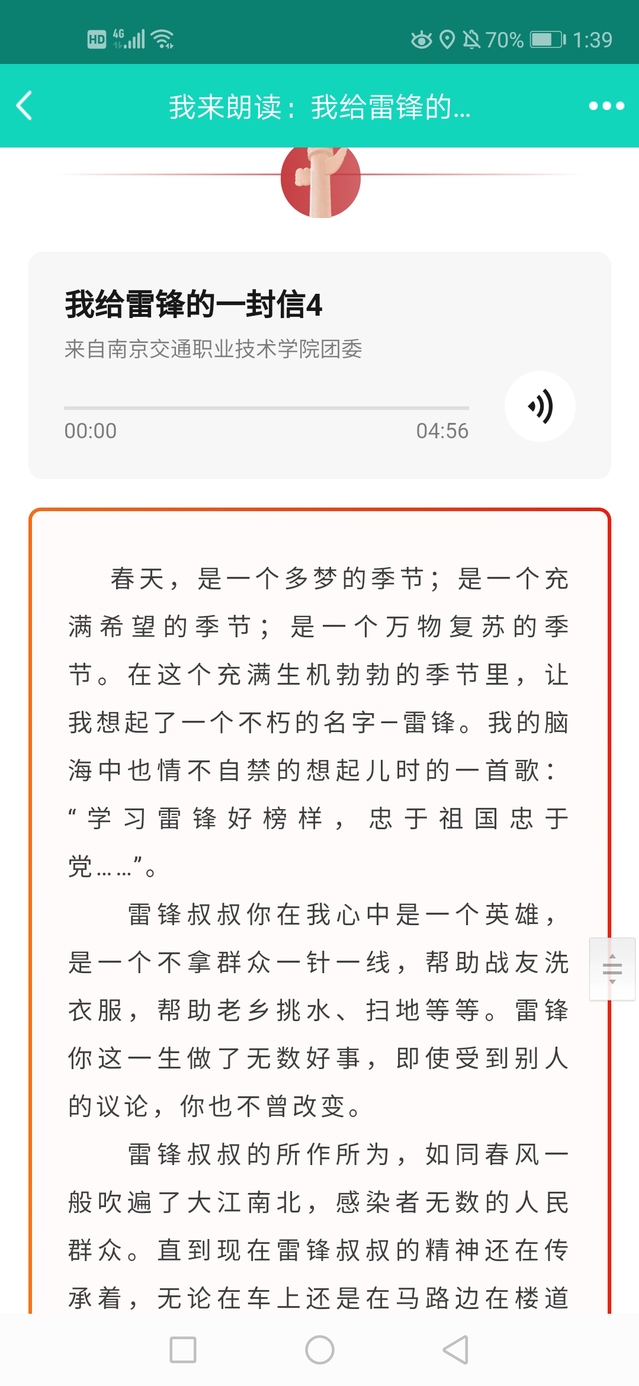Open the three-dot overflow menu
The width and height of the screenshot is (639, 1386).
[606, 106]
